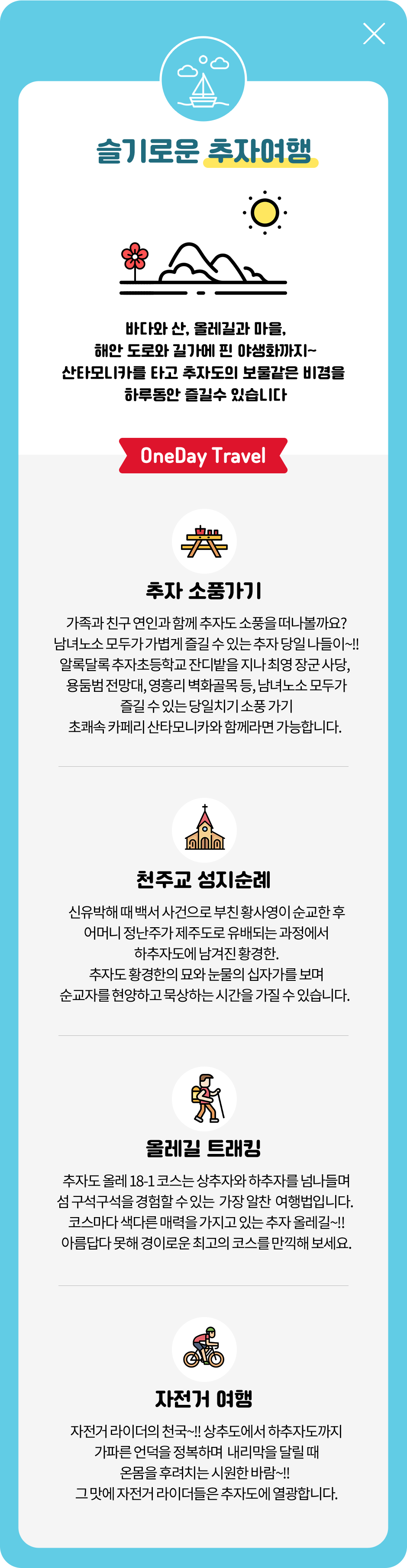Viewport: 407px width, 1568px height.
Task: Close the 슬기로운 추자여행 popup
Action: click(x=374, y=34)
